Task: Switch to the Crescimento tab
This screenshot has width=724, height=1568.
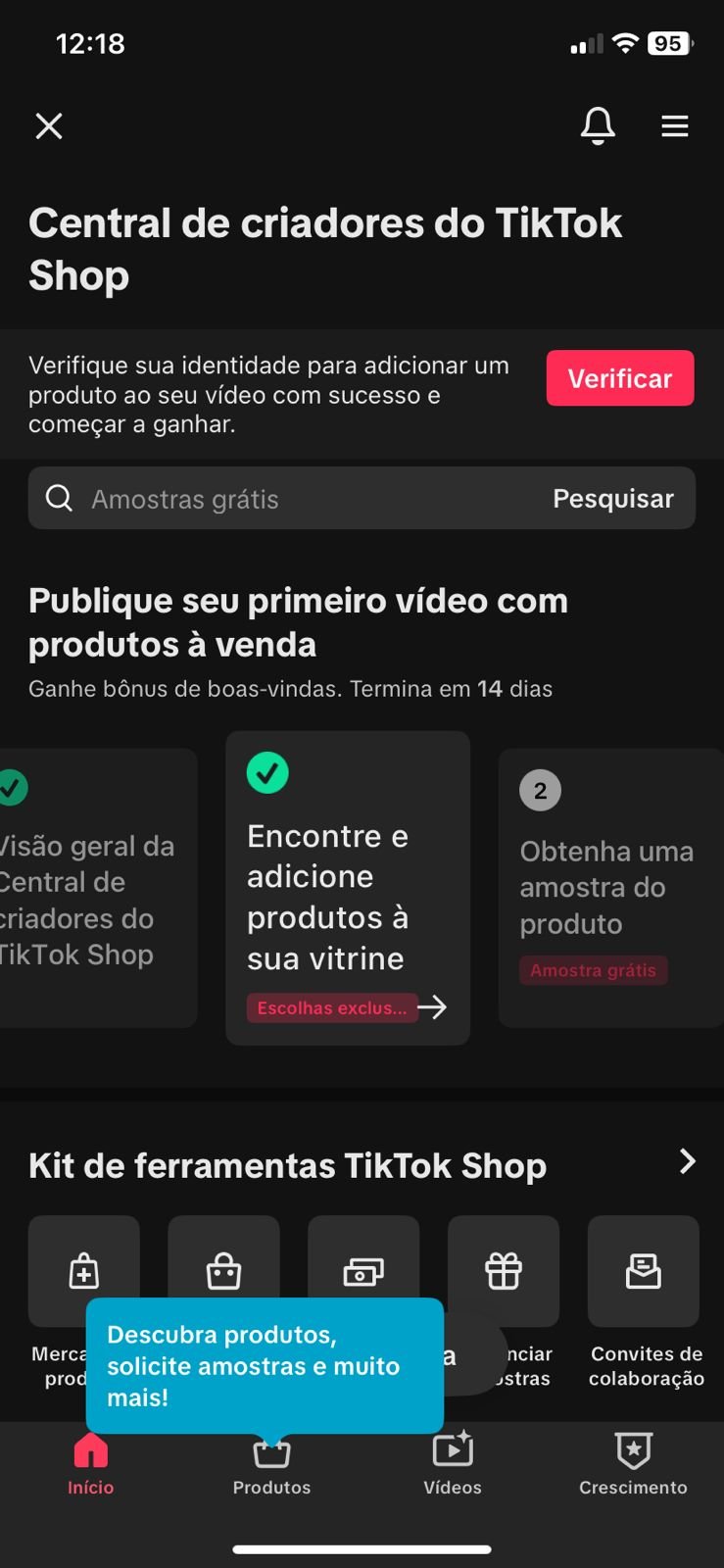Action: pyautogui.click(x=633, y=1464)
